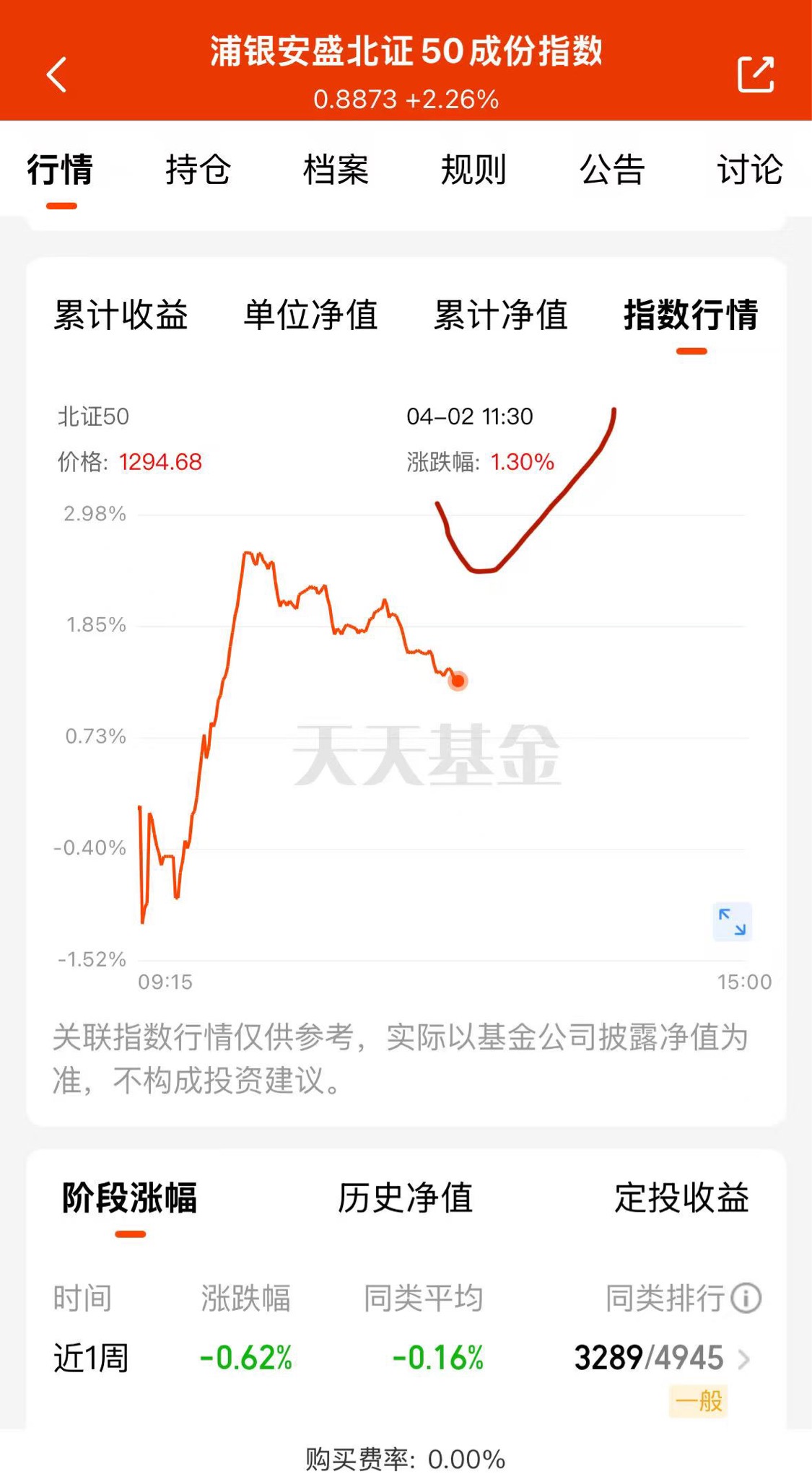The width and height of the screenshot is (812, 1474).
Task: Open the 档案 tab
Action: [x=336, y=170]
